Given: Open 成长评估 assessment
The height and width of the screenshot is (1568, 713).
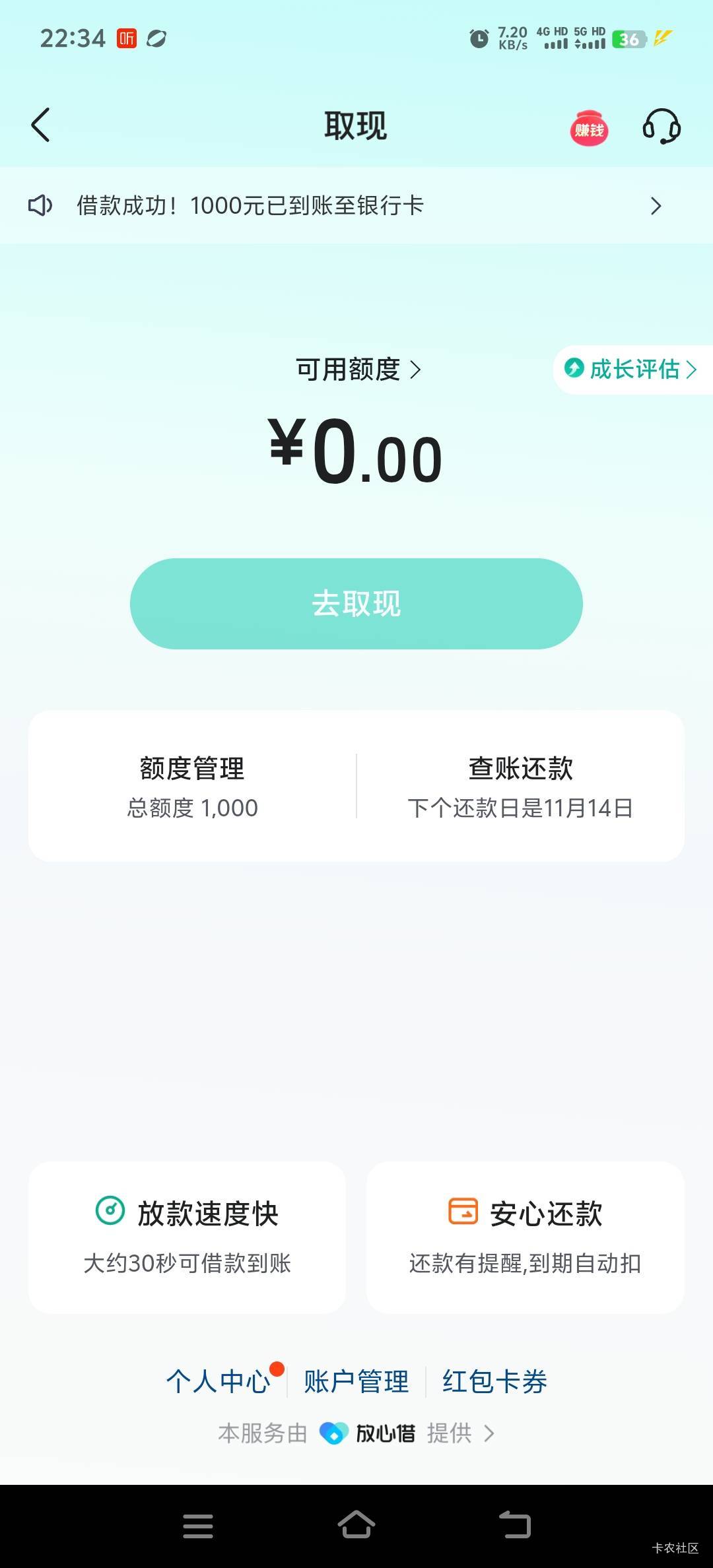Looking at the screenshot, I should [632, 370].
